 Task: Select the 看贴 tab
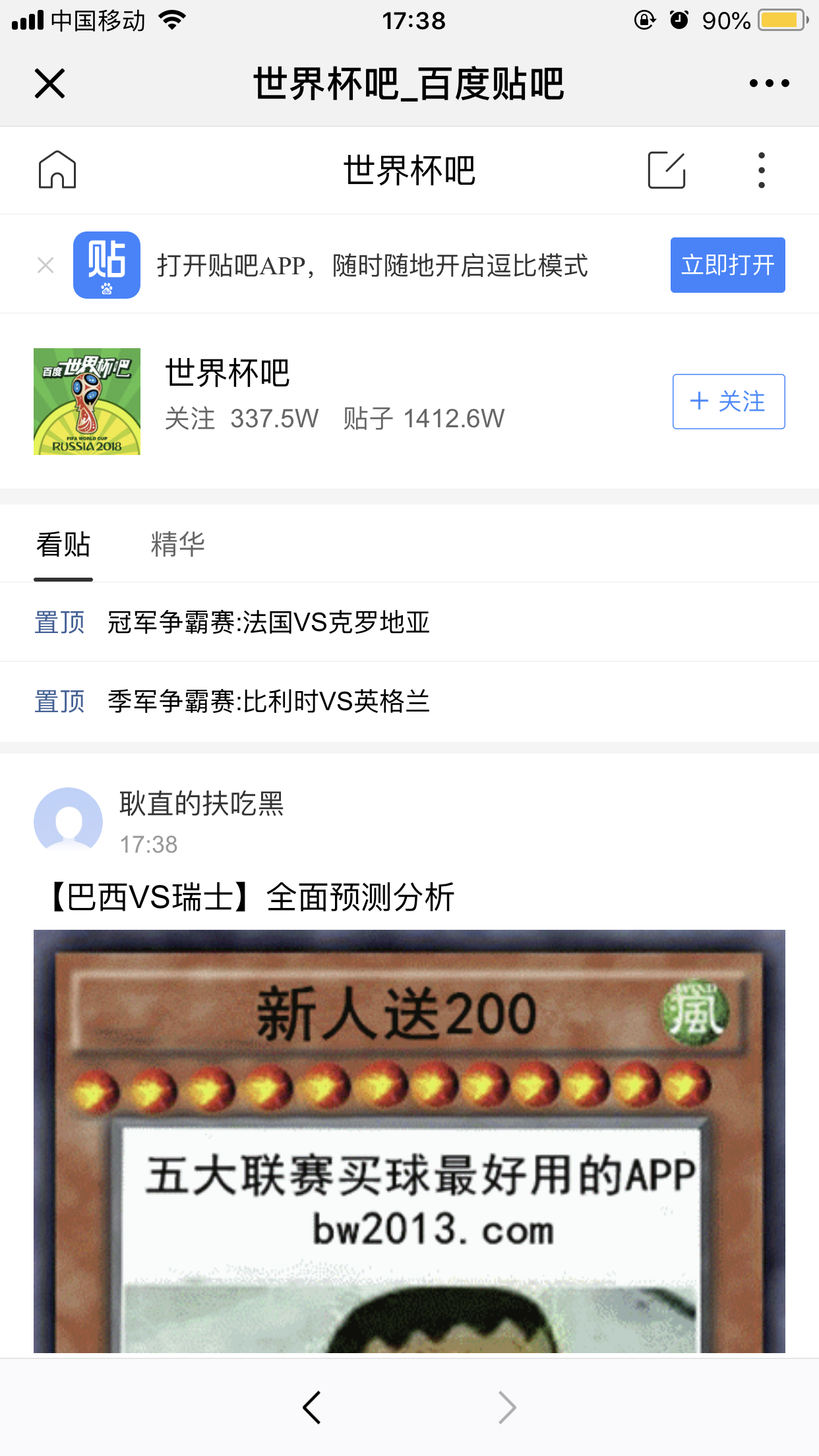point(63,545)
